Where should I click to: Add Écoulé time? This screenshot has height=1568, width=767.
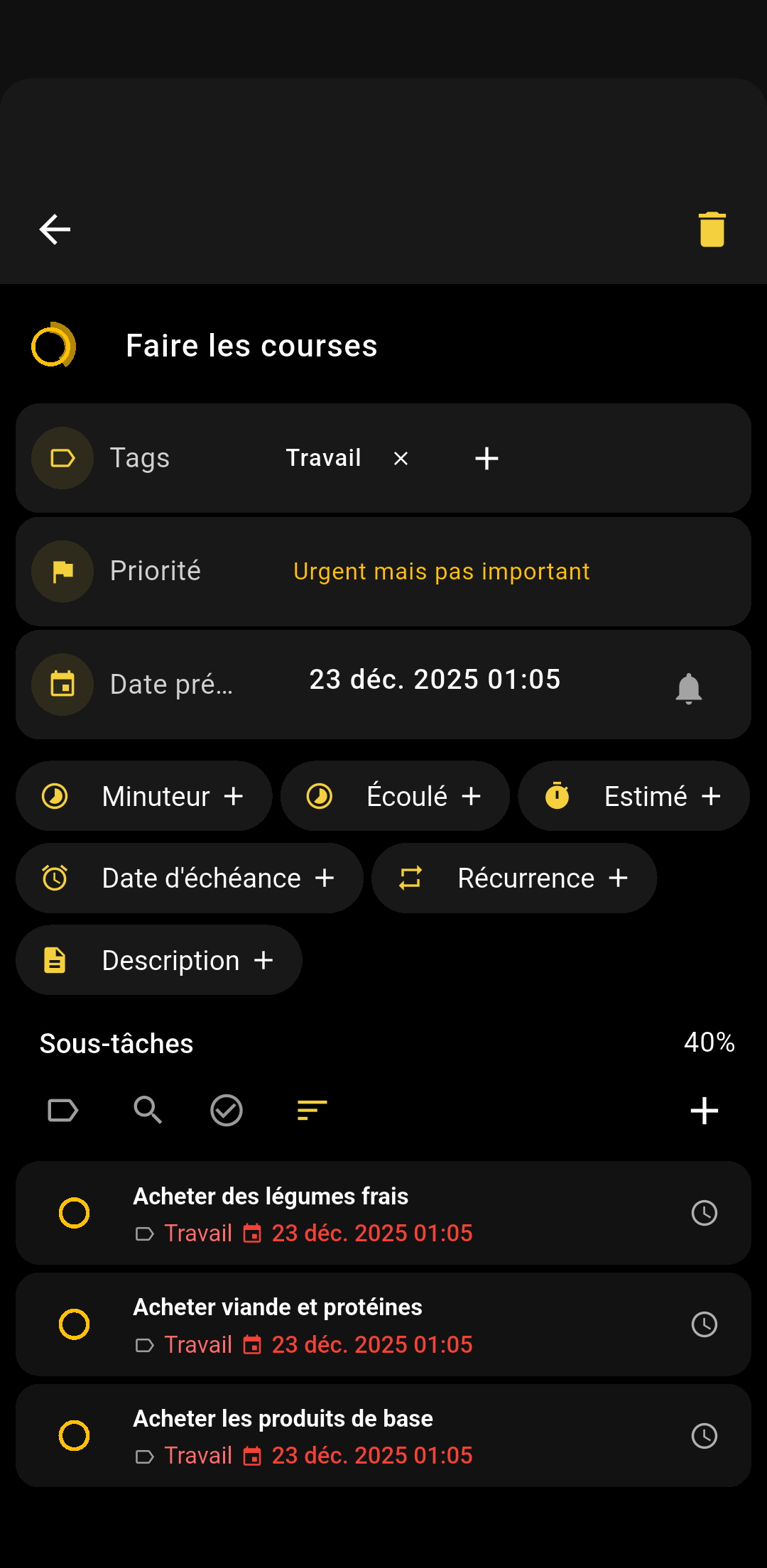click(x=395, y=796)
